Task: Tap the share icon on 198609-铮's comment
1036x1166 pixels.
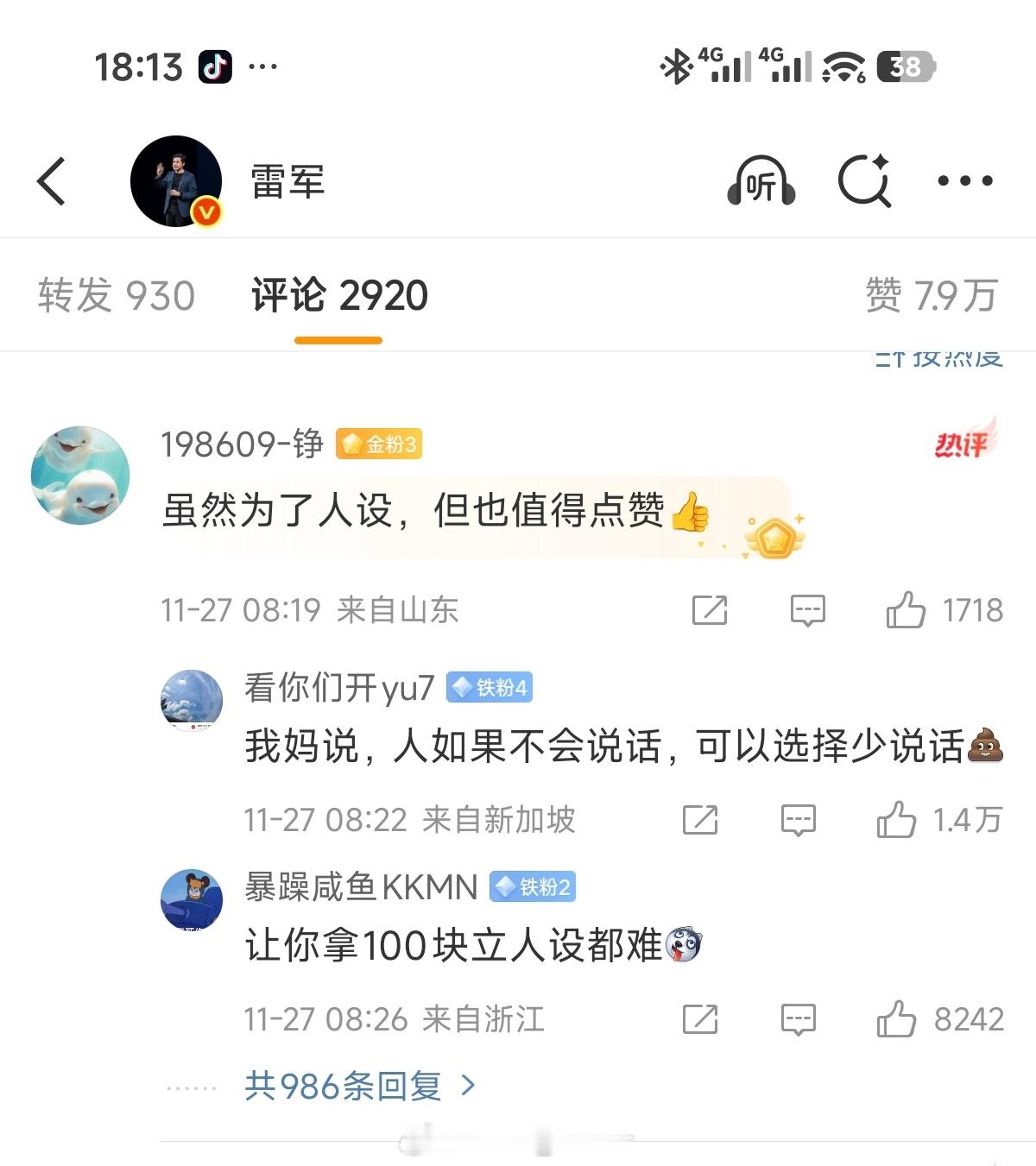Action: (708, 611)
